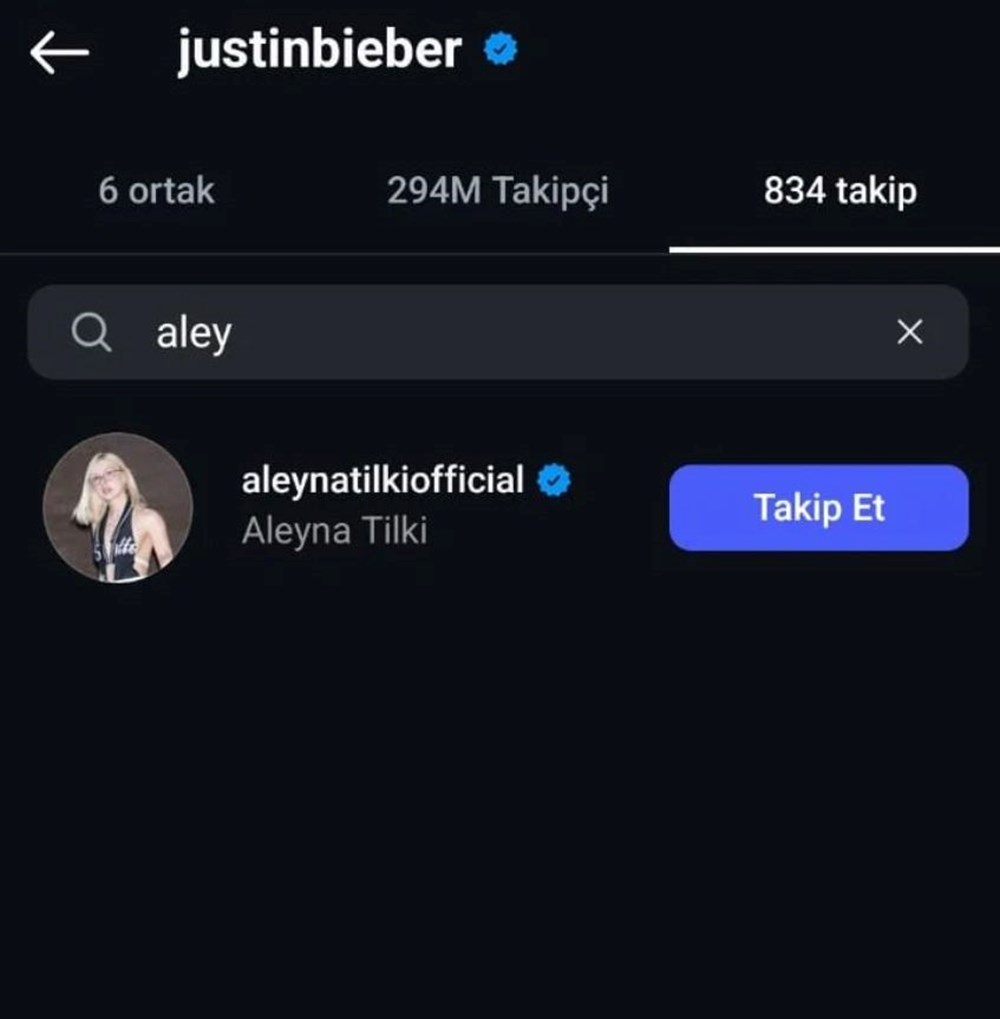Open aleynatilkiofficial's profile

(x=381, y=480)
